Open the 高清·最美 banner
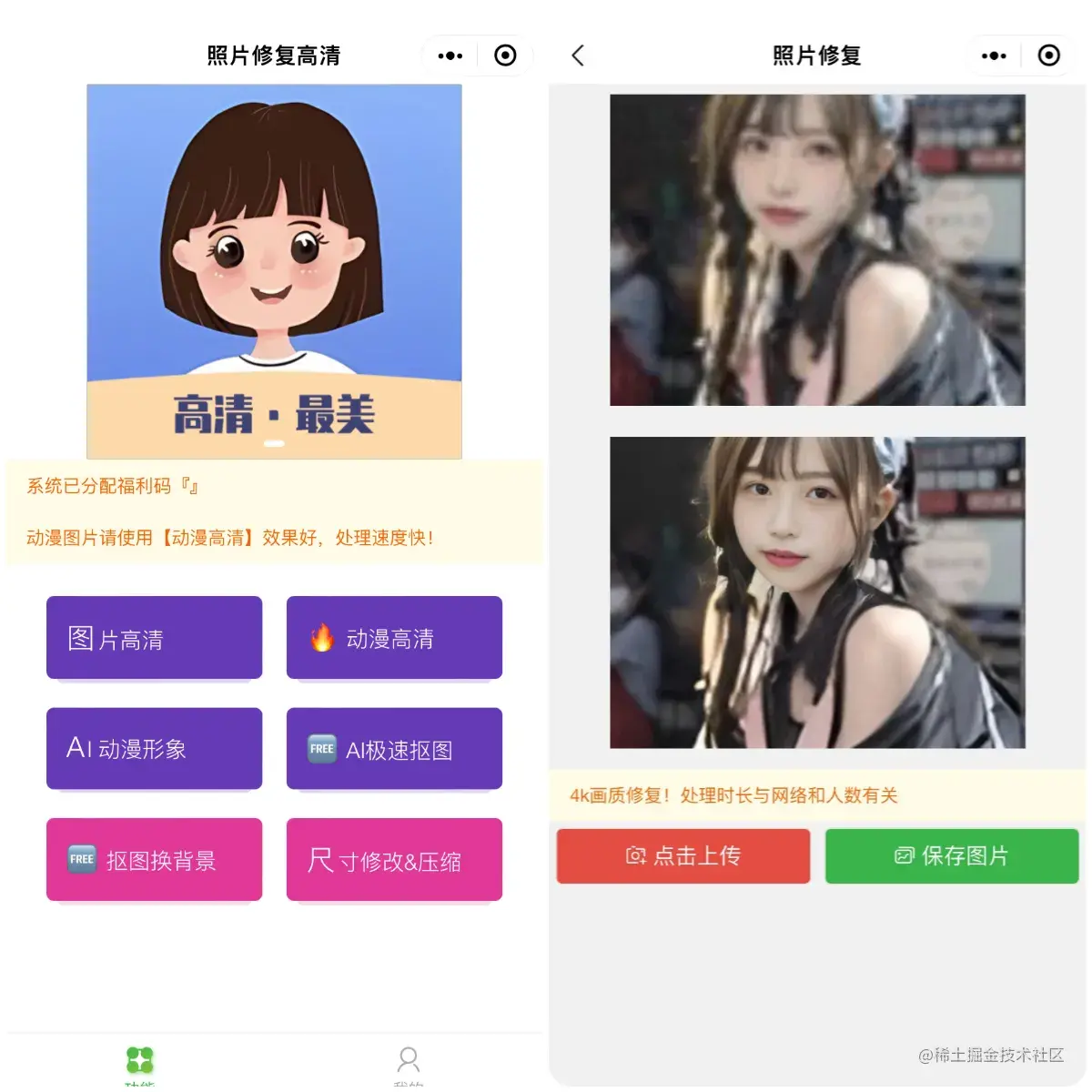Image resolution: width=1092 pixels, height=1092 pixels. click(274, 271)
